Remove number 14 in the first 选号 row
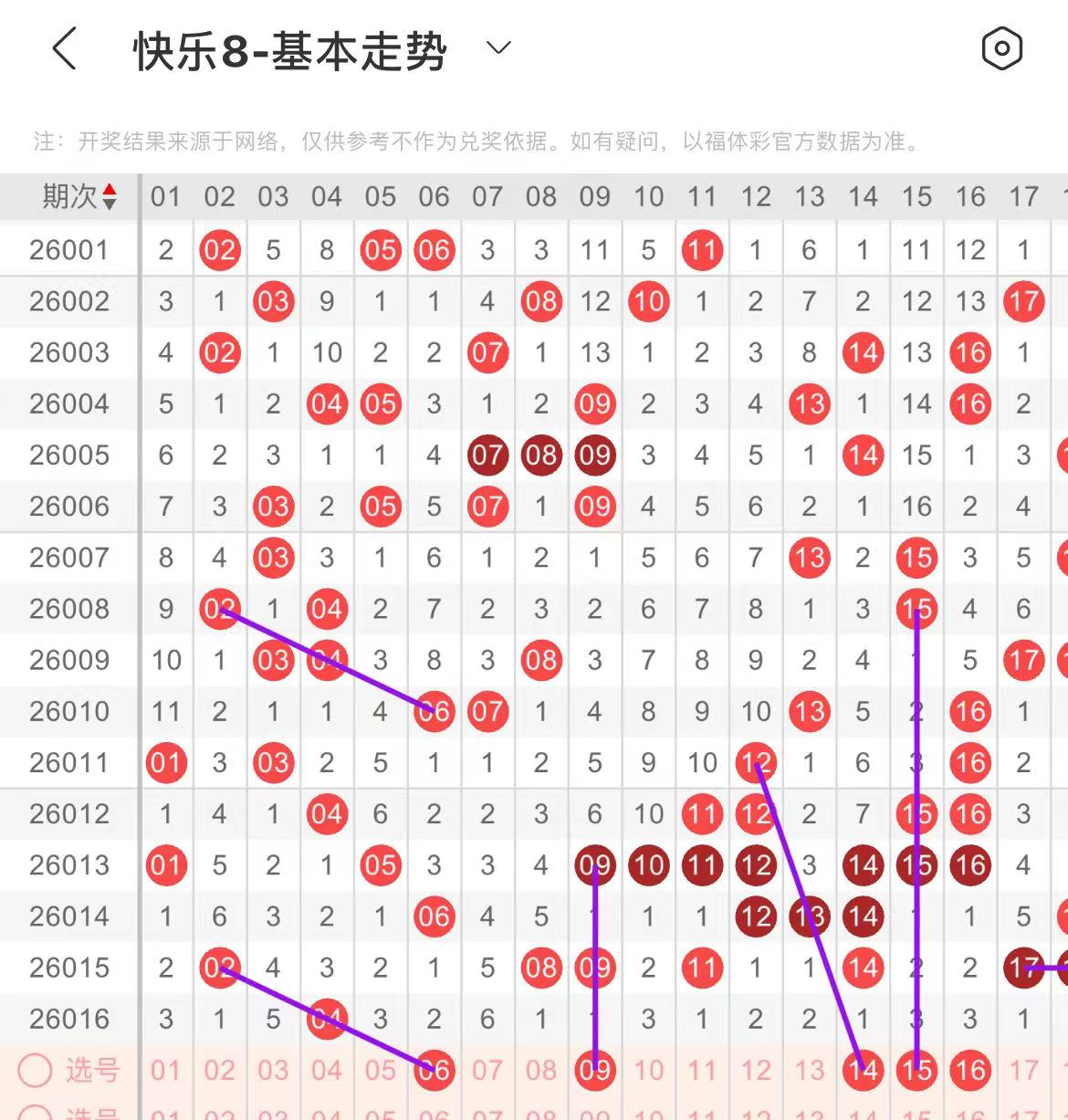1068x1120 pixels. 863,1070
